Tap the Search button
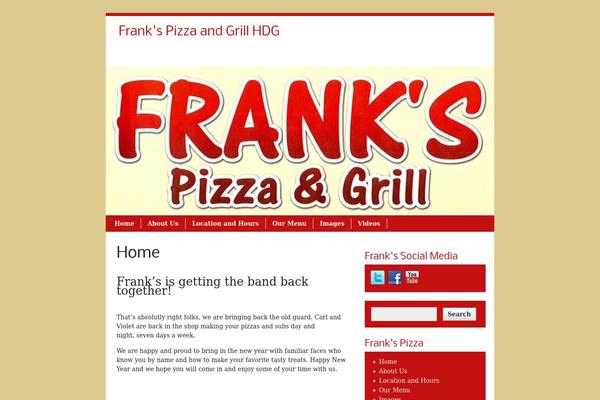Screen dimensions: 600x400 (459, 314)
